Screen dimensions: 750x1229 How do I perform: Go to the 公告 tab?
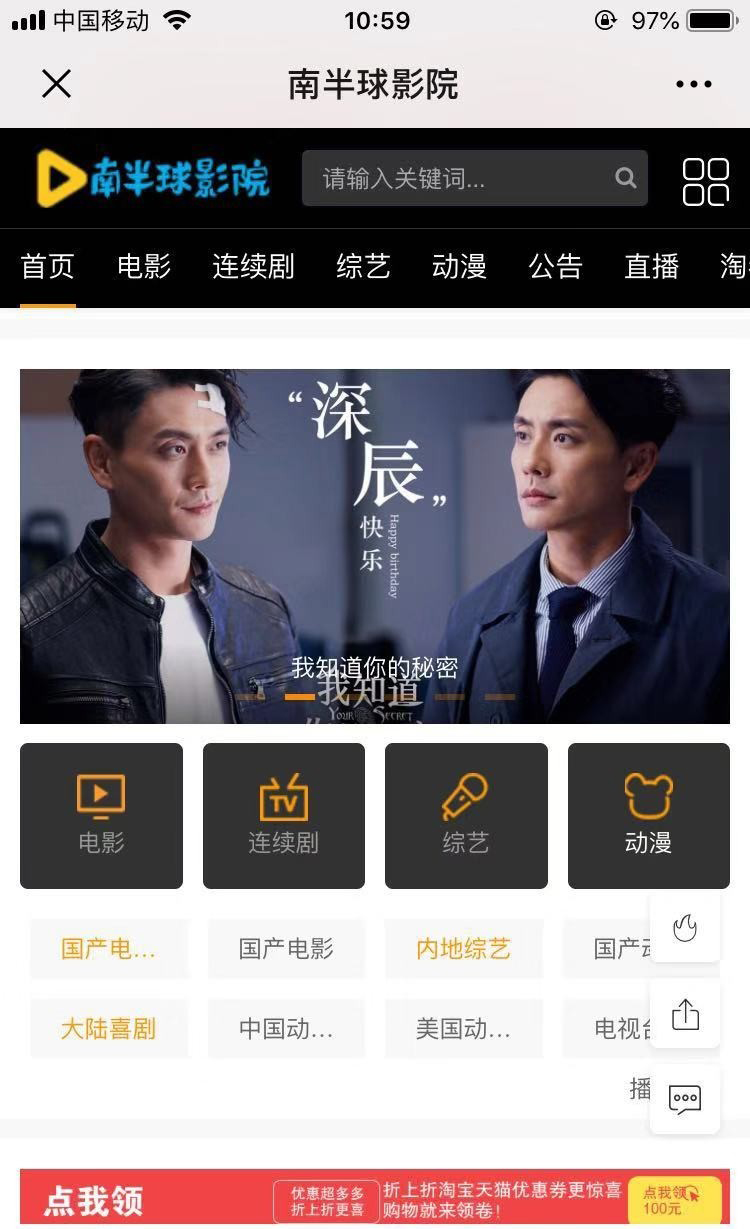555,266
